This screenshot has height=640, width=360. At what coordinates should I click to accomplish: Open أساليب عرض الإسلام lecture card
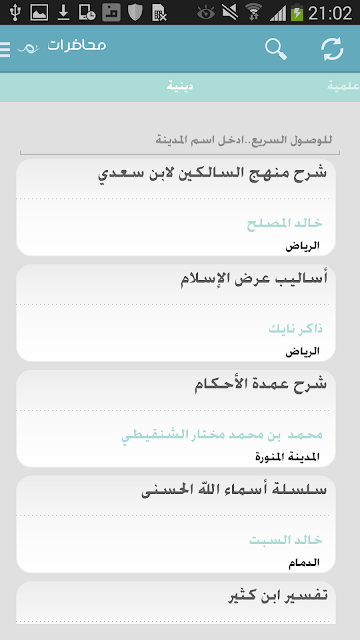click(176, 313)
